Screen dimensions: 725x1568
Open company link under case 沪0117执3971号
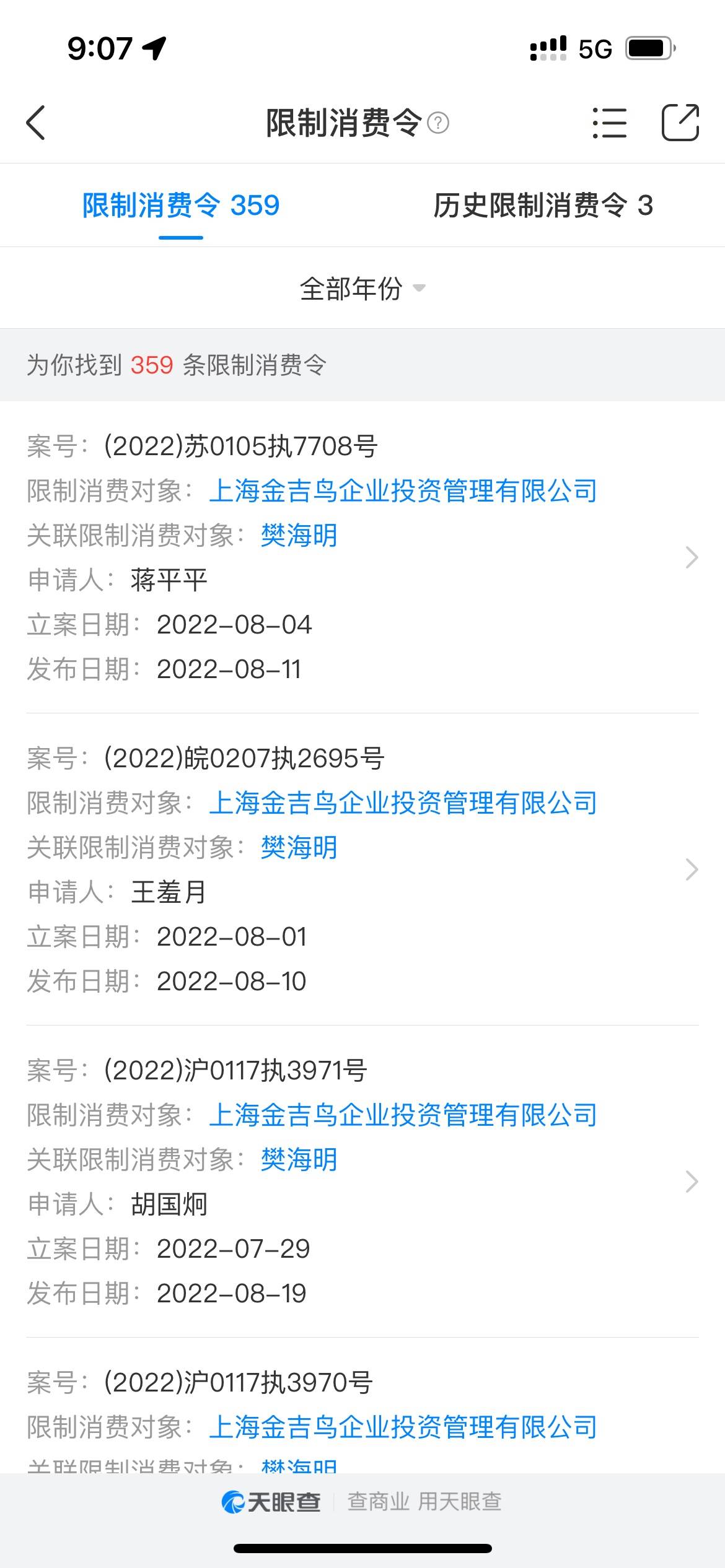coord(403,1115)
